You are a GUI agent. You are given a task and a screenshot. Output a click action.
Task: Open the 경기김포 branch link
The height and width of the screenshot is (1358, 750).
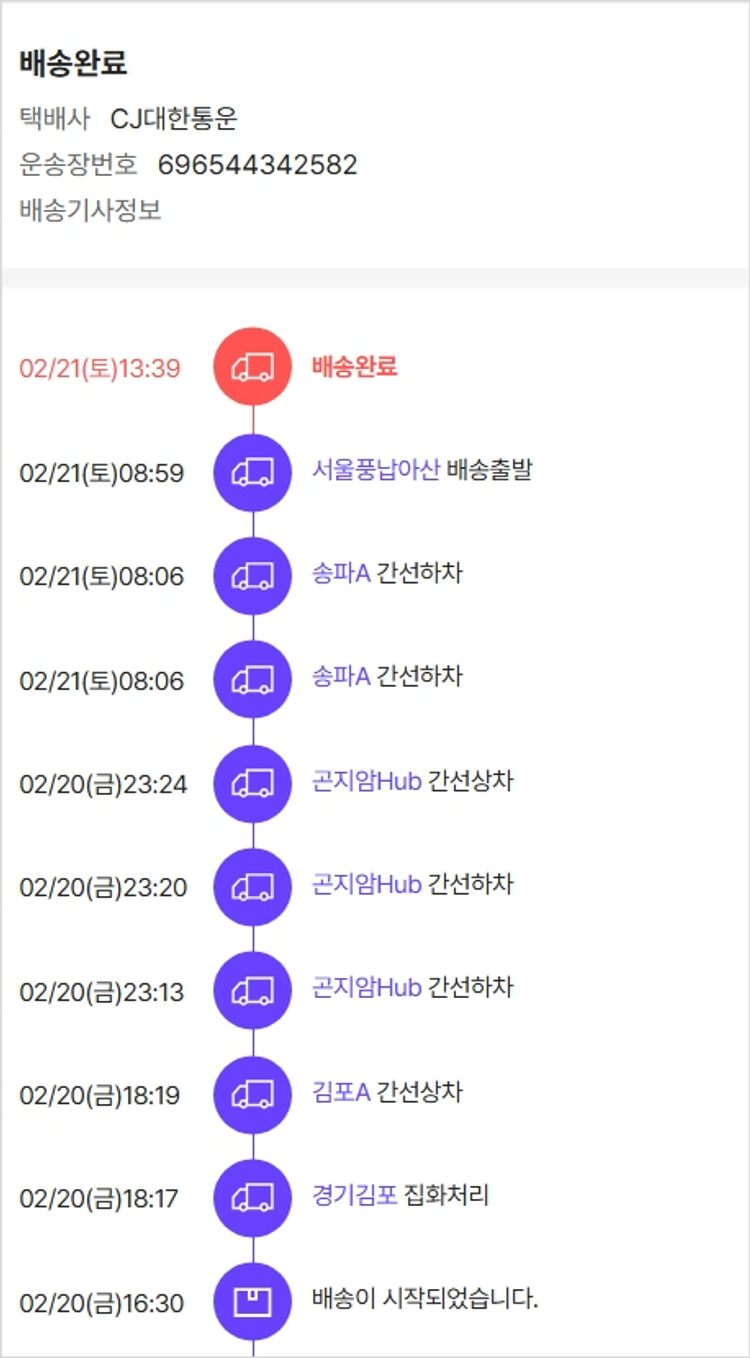click(x=354, y=1196)
